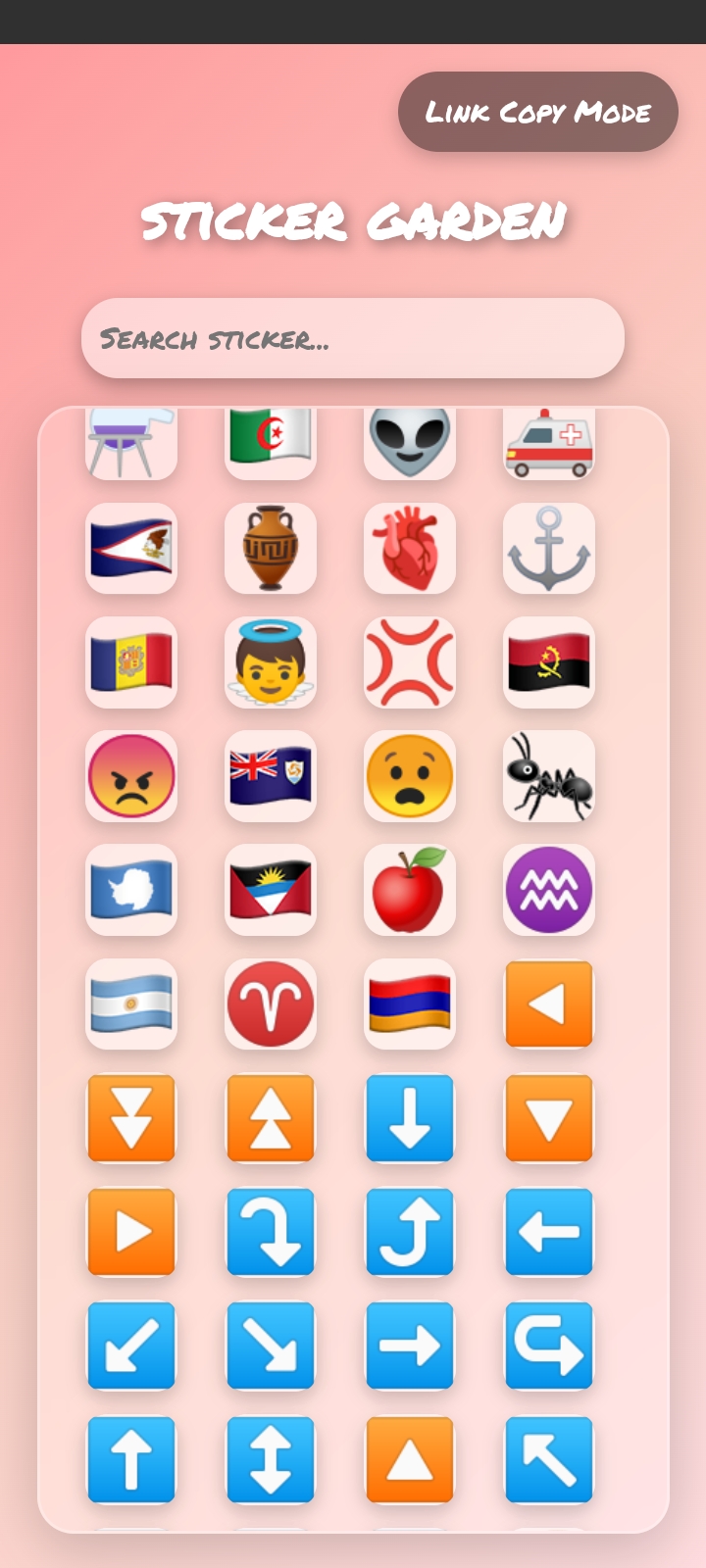Viewport: 706px width, 1568px height.
Task: Select the purple Aquarius sign sticker
Action: coord(549,889)
